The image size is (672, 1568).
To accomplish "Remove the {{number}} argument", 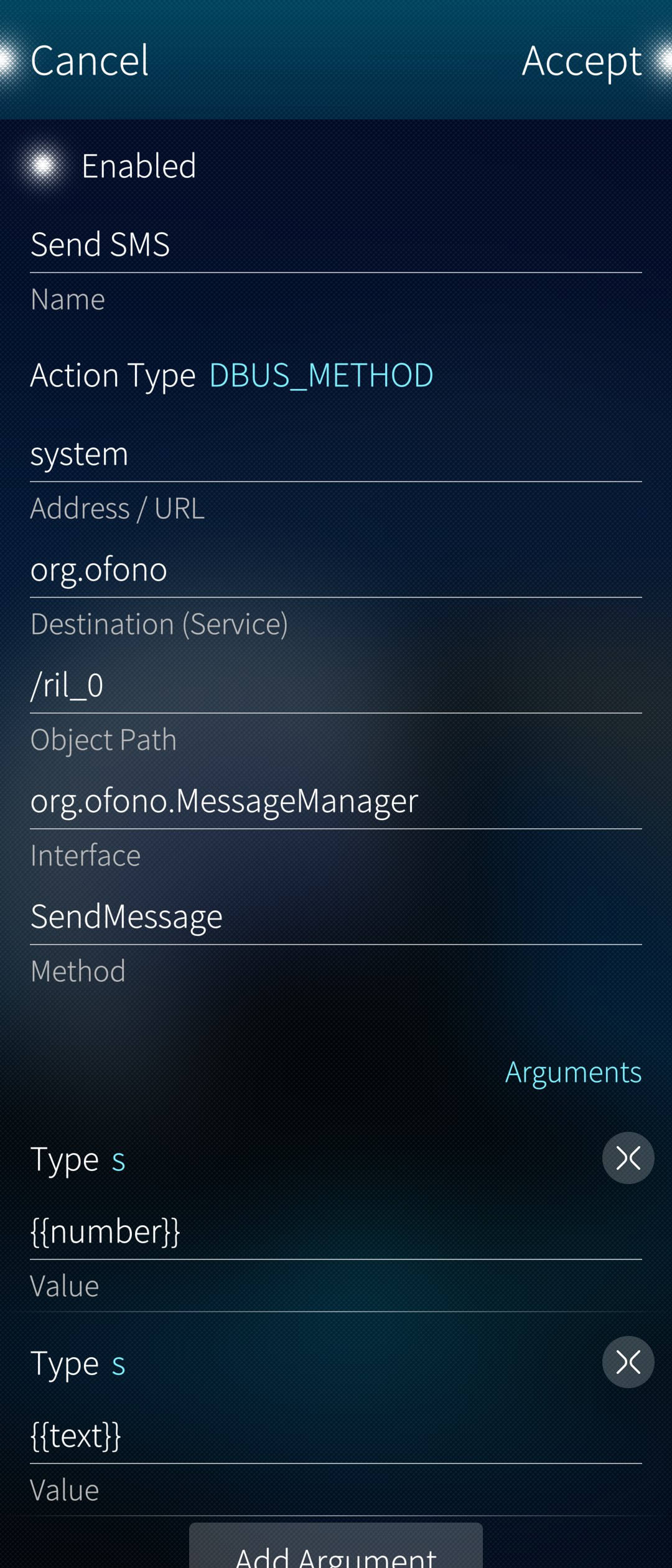I will pyautogui.click(x=628, y=1158).
